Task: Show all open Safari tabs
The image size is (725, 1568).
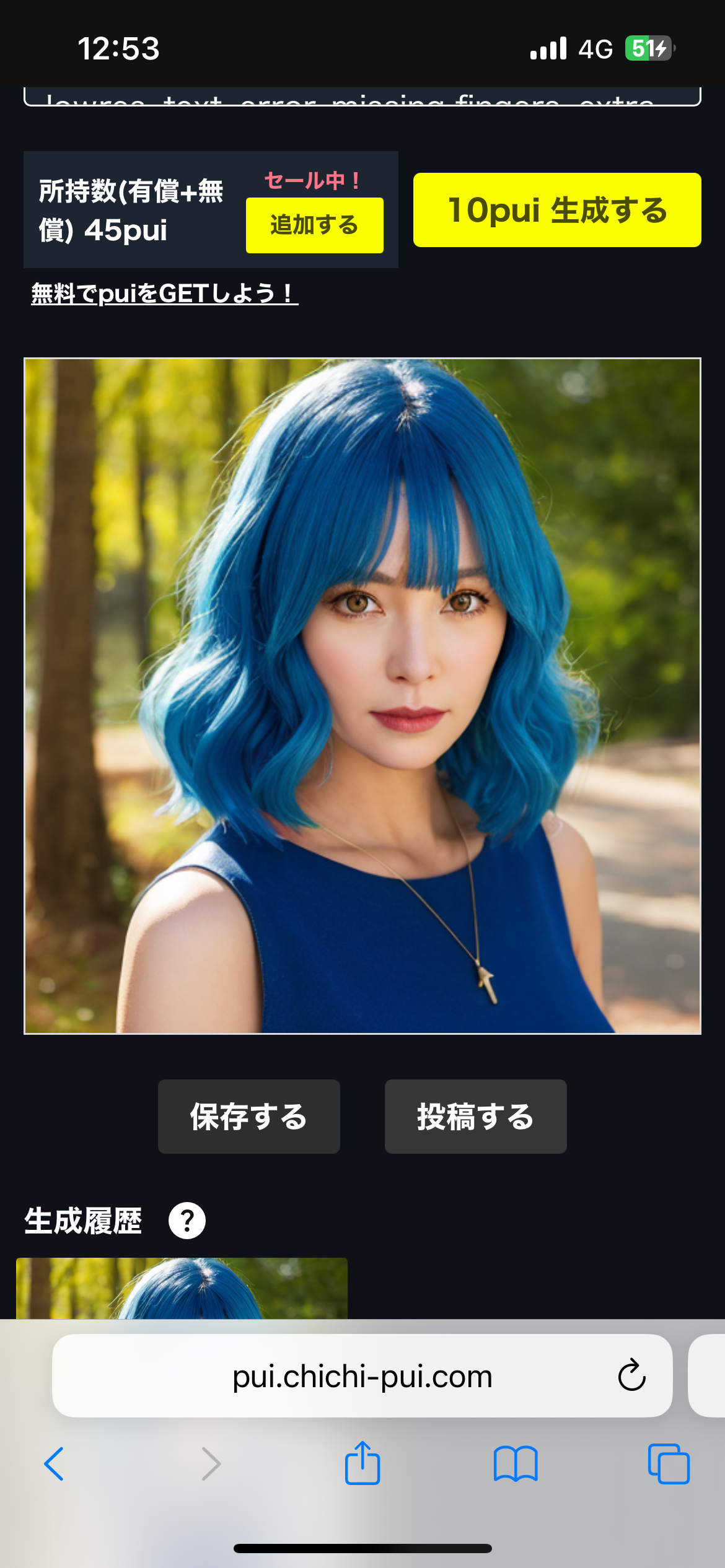Action: coord(669,1464)
